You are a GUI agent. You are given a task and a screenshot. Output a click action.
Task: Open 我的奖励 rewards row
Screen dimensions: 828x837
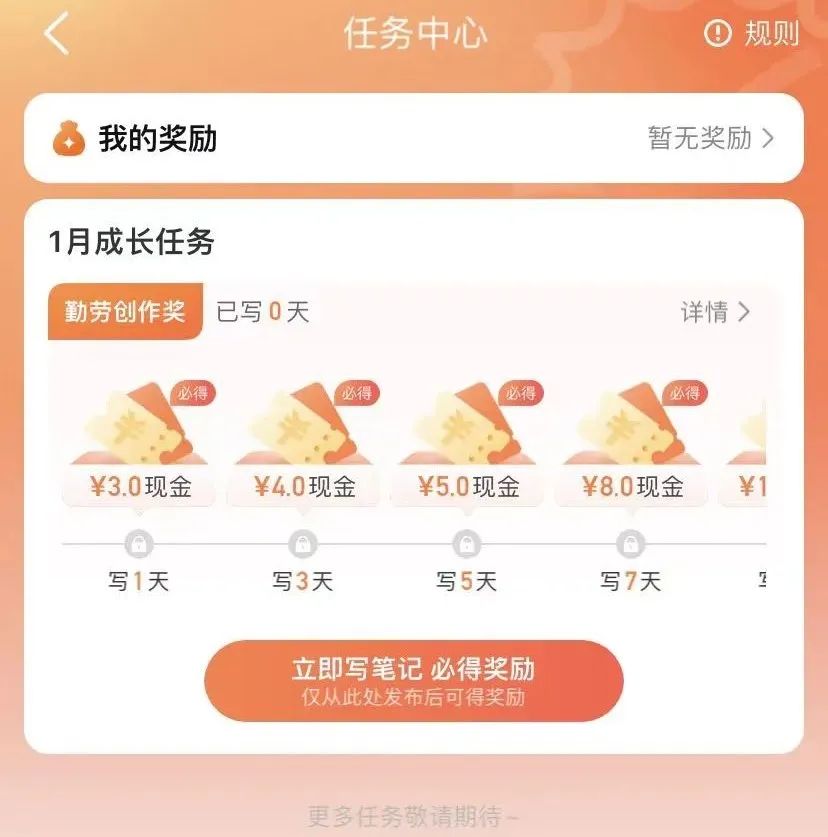[x=413, y=139]
